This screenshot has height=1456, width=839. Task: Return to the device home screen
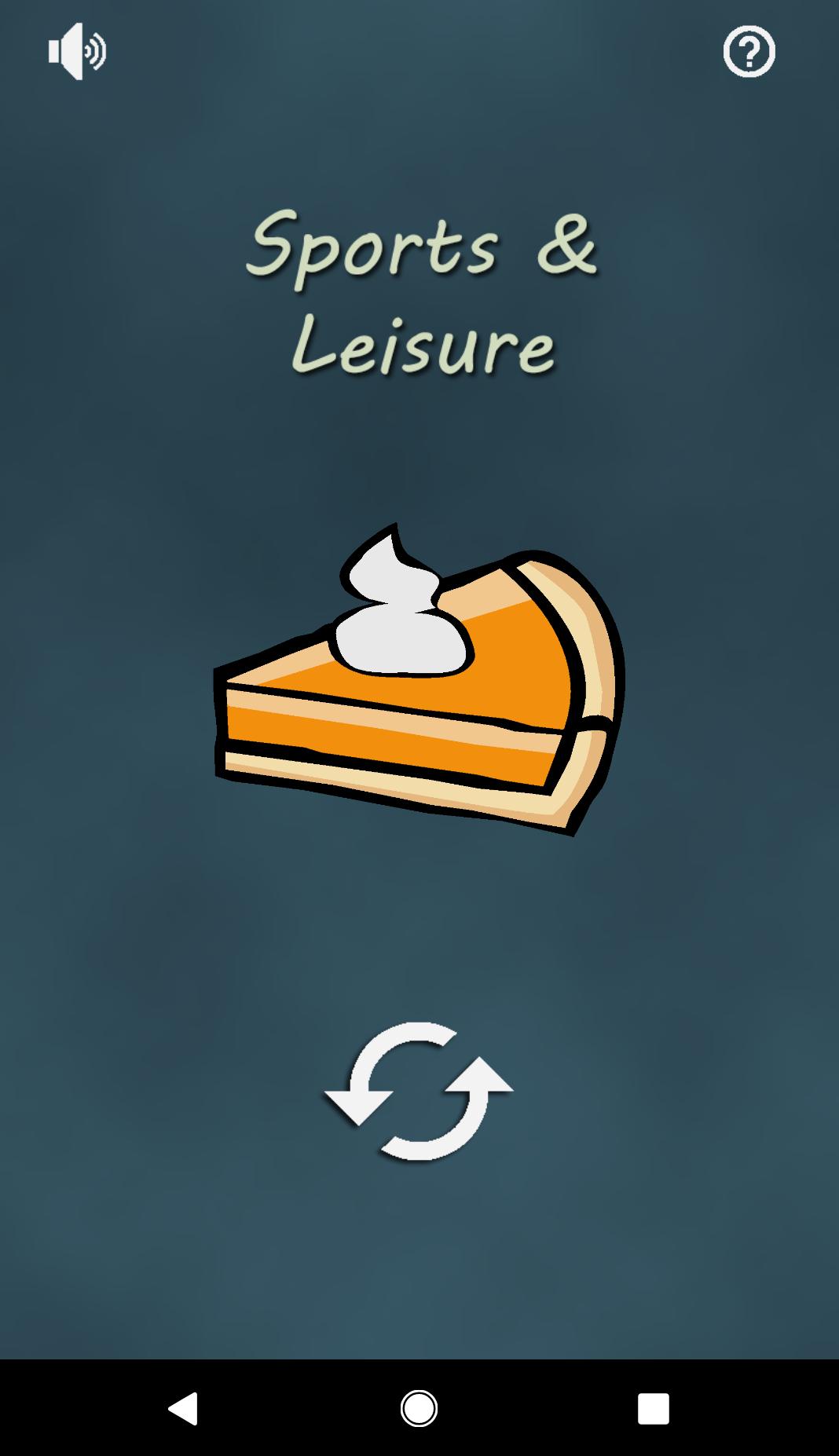click(x=419, y=1408)
